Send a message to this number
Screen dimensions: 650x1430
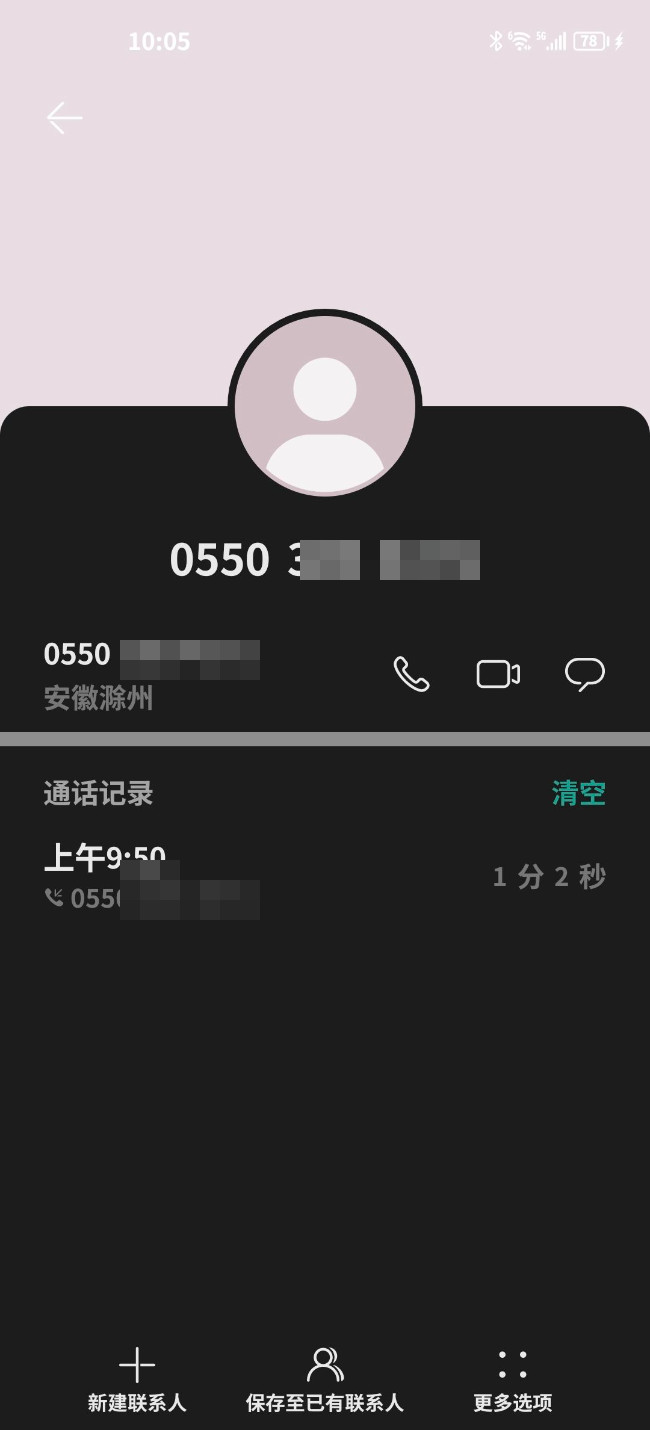(585, 674)
